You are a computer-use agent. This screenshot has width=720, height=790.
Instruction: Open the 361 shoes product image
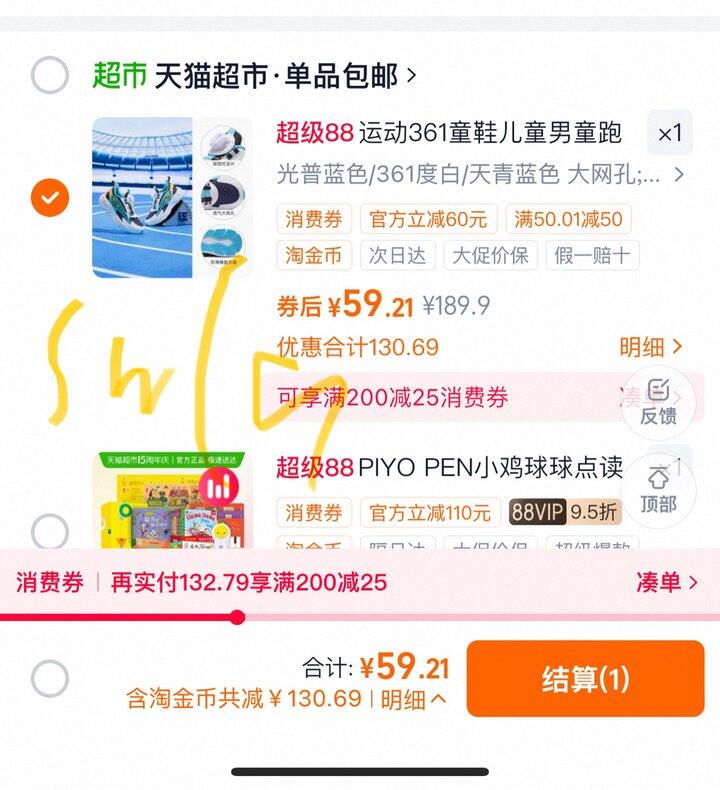pos(171,197)
